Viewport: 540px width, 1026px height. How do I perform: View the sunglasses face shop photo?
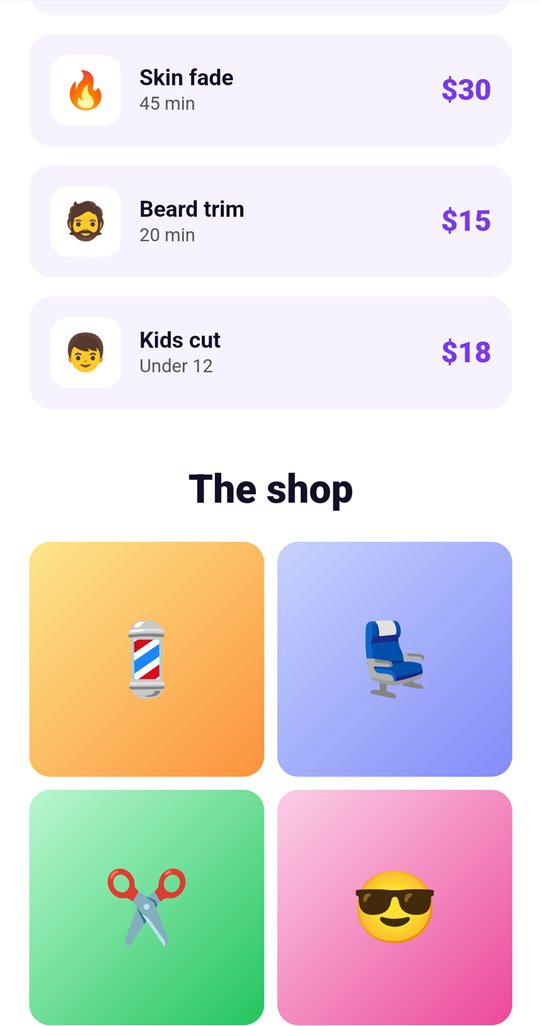[395, 907]
